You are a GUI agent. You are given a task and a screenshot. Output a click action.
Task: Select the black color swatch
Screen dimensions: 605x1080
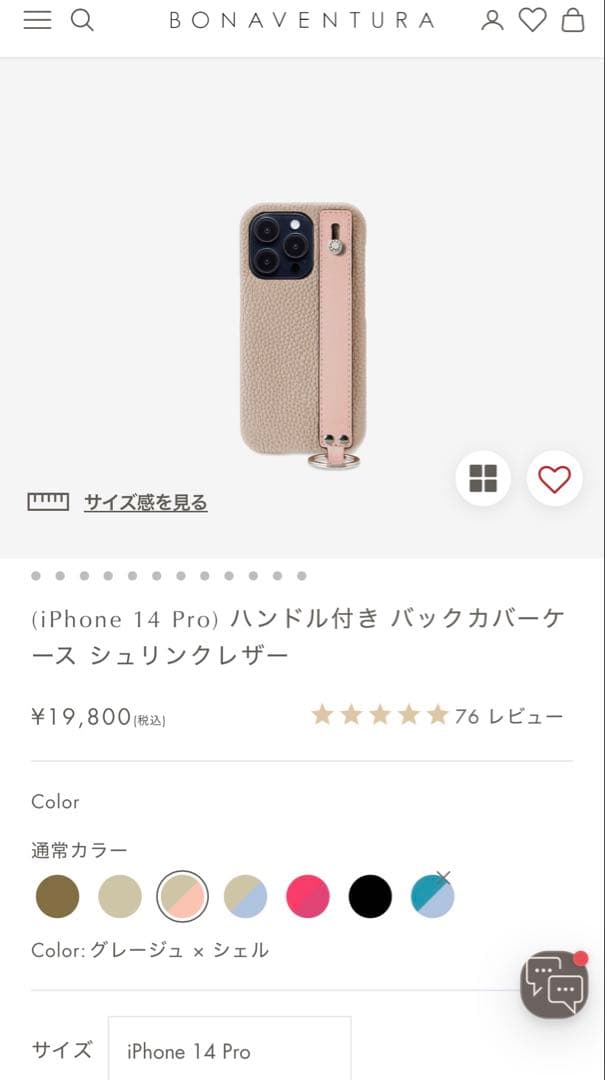click(370, 896)
